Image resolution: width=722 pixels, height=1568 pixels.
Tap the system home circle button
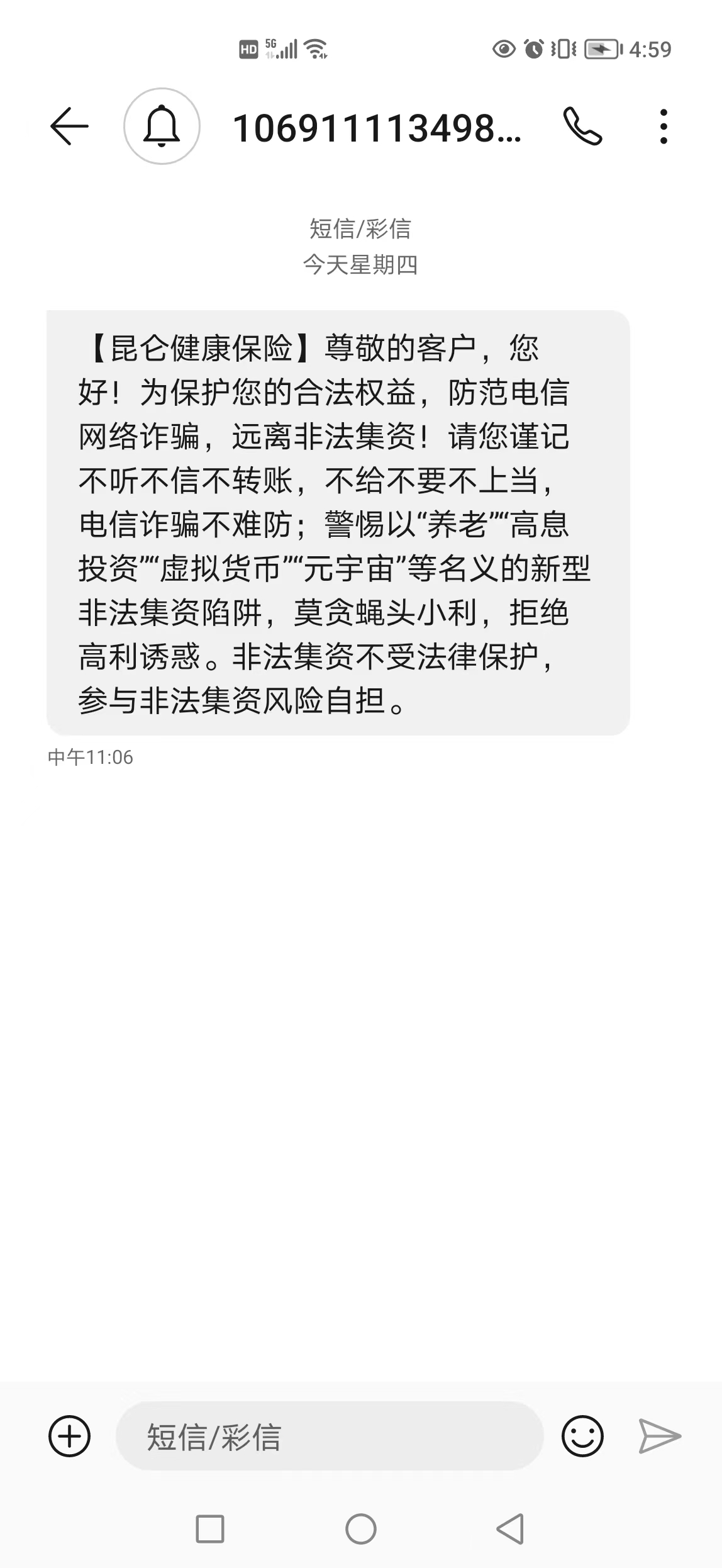tap(361, 1529)
